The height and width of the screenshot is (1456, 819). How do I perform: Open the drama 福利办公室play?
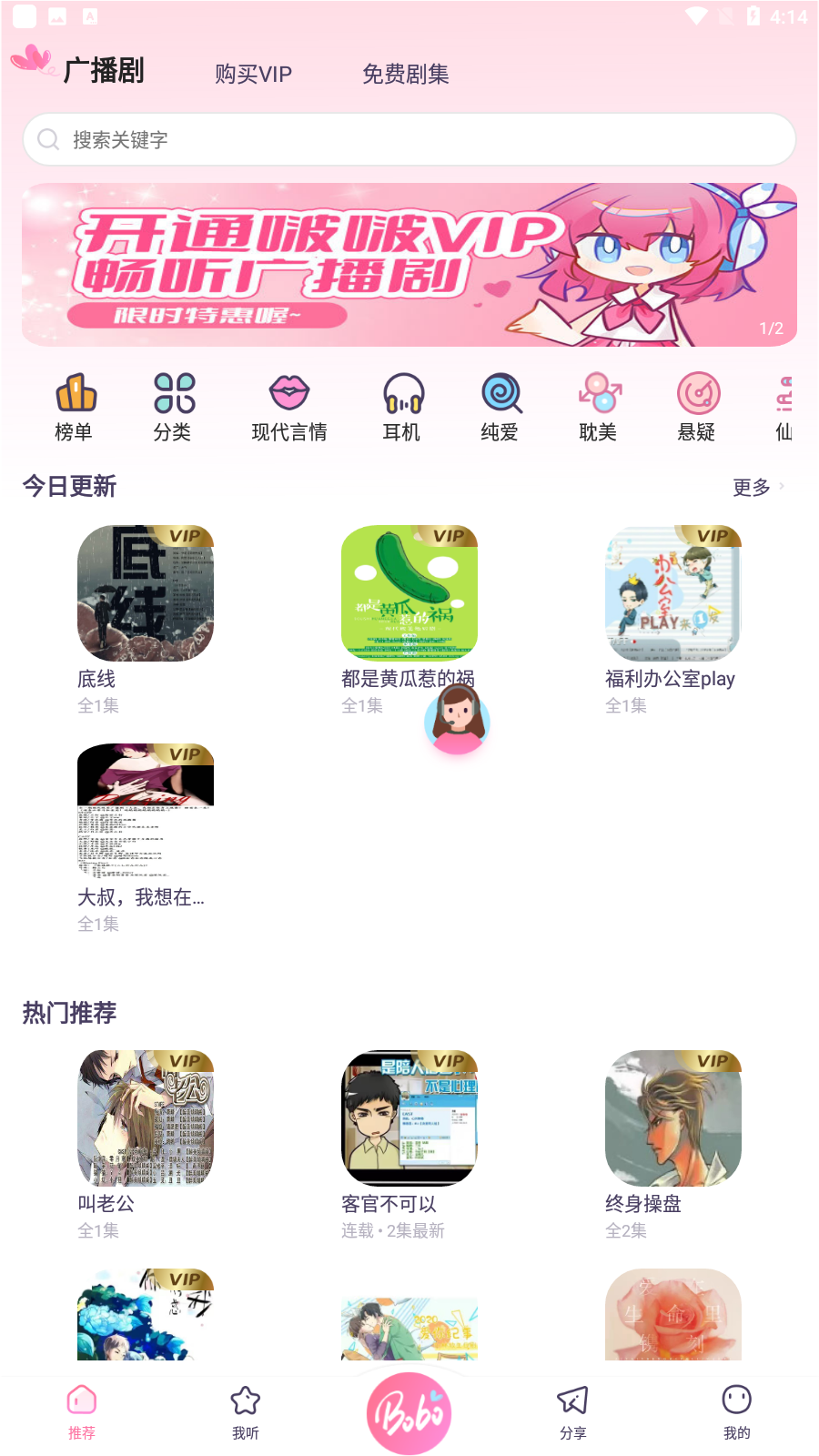coord(673,593)
